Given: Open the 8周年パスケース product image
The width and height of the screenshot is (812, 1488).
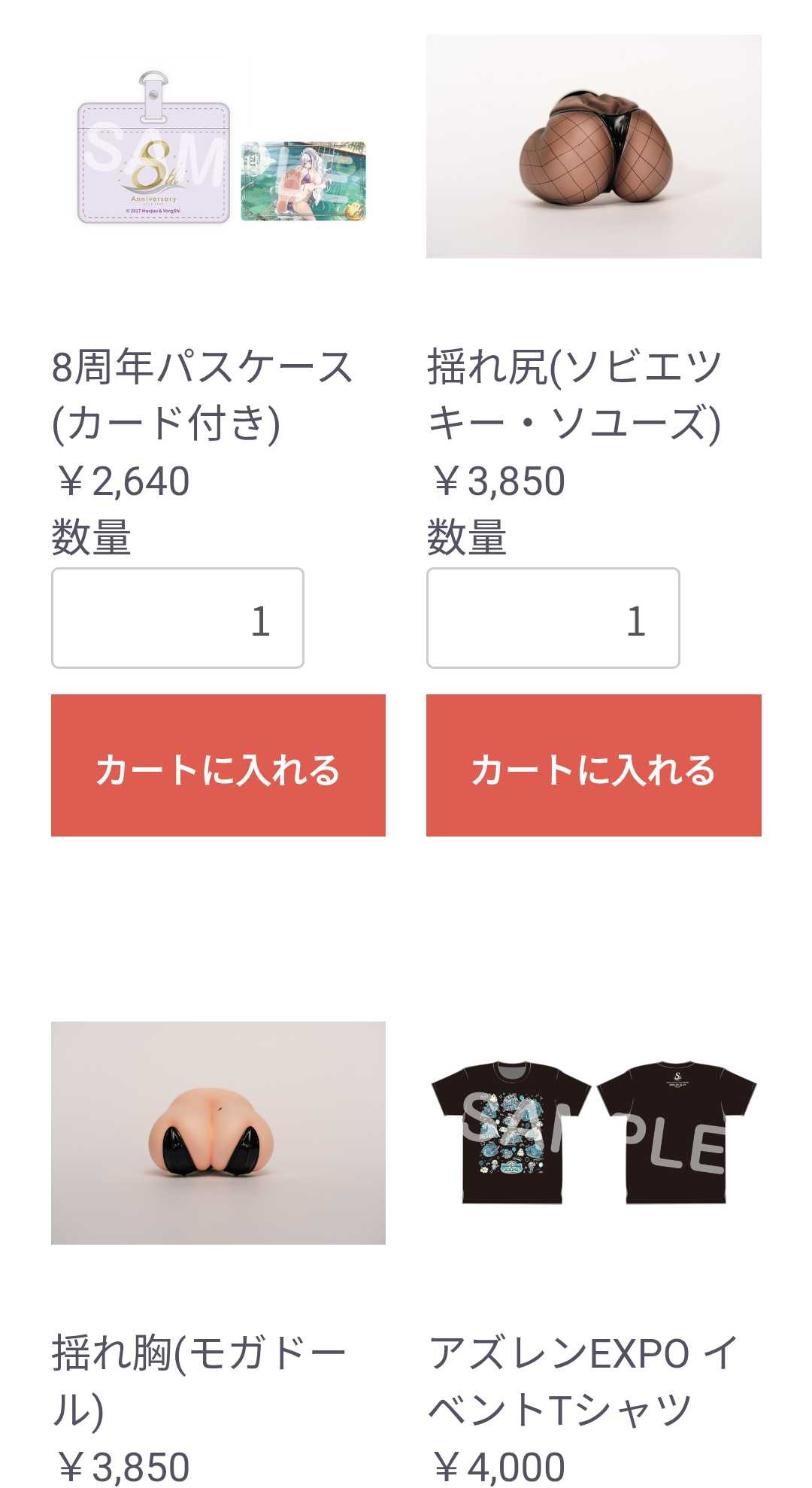Looking at the screenshot, I should tap(218, 147).
